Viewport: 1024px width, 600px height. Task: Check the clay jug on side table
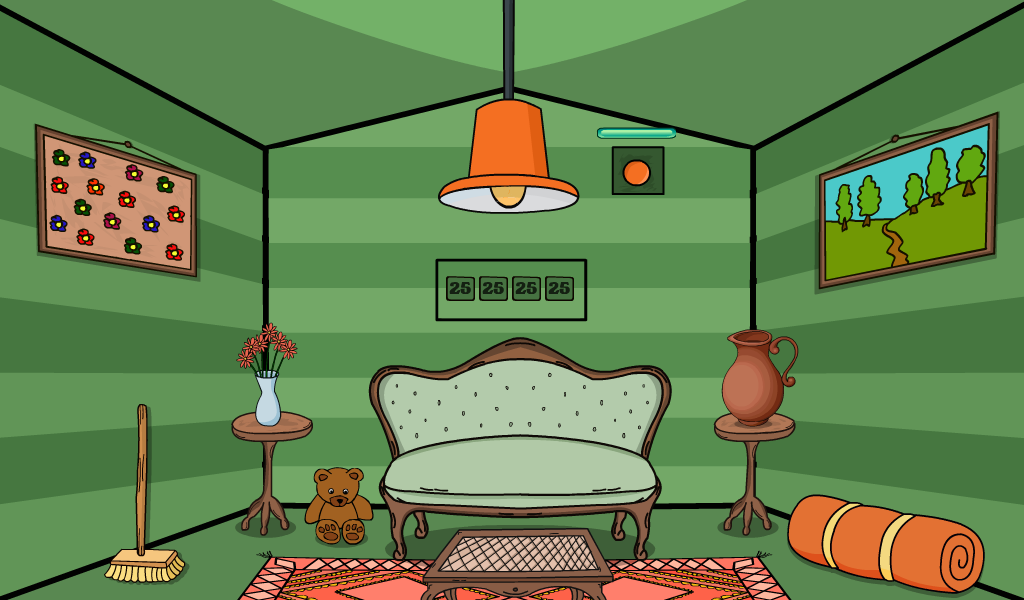click(755, 380)
